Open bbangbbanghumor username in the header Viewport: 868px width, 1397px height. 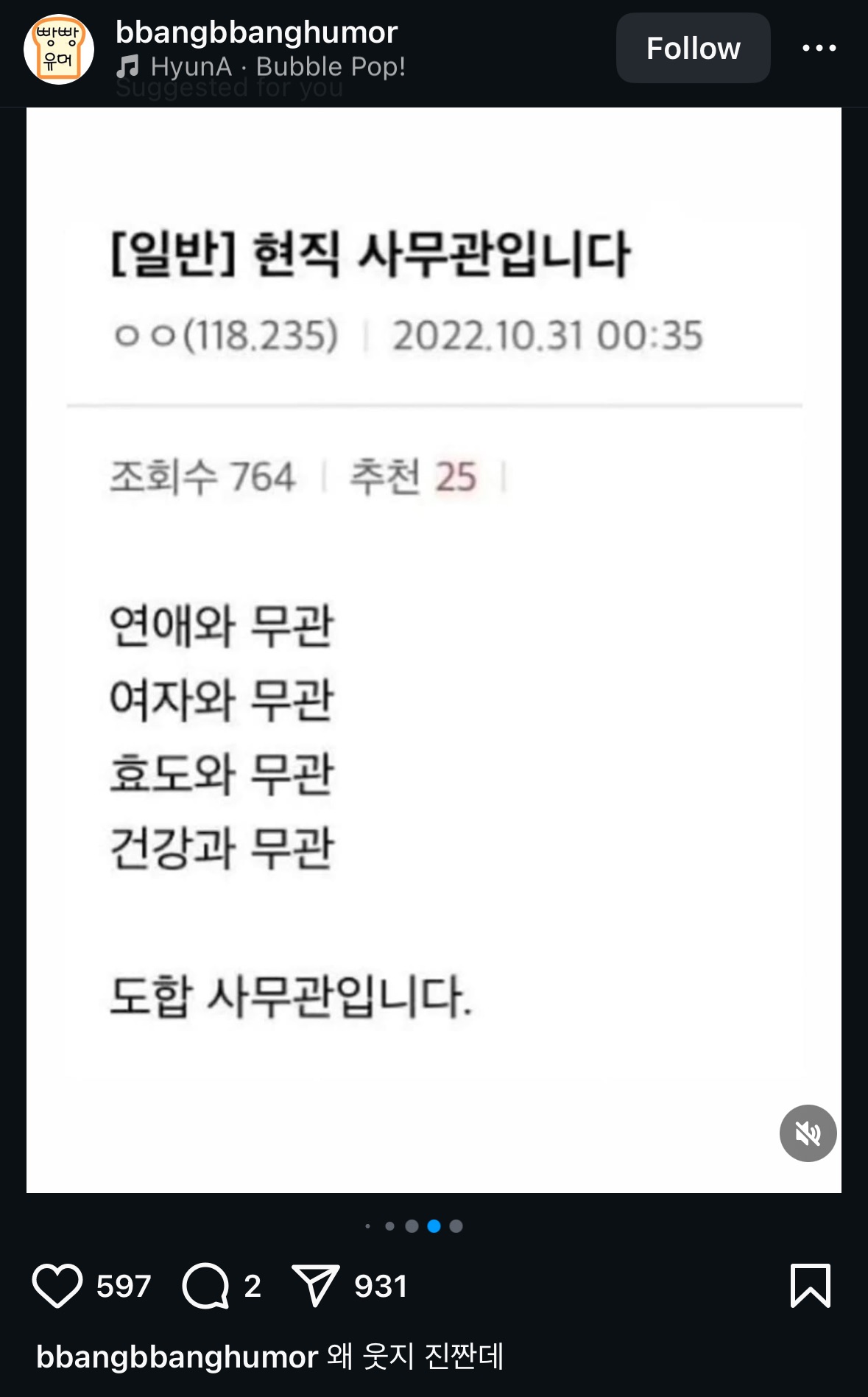click(256, 32)
